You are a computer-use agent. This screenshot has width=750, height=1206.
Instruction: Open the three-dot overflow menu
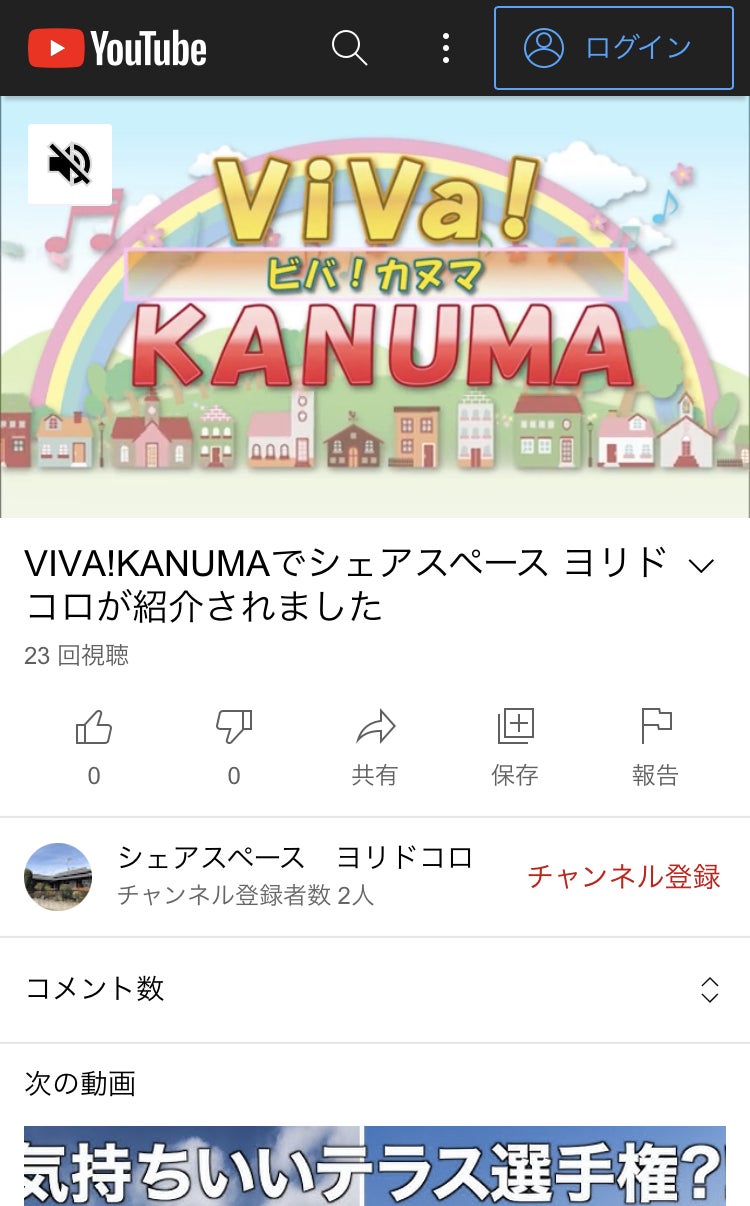tap(445, 48)
